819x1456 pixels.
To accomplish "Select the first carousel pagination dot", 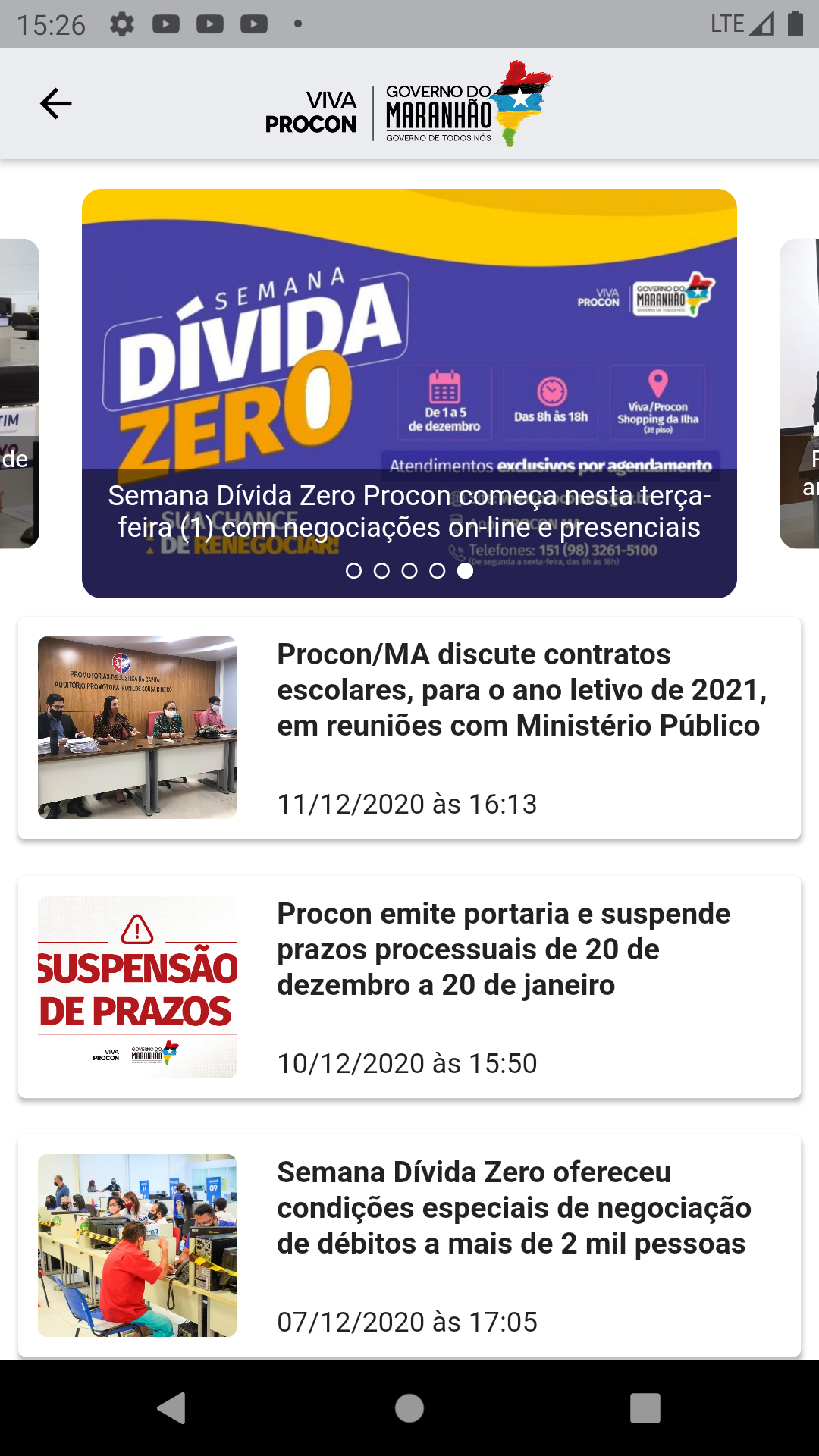I will [353, 570].
